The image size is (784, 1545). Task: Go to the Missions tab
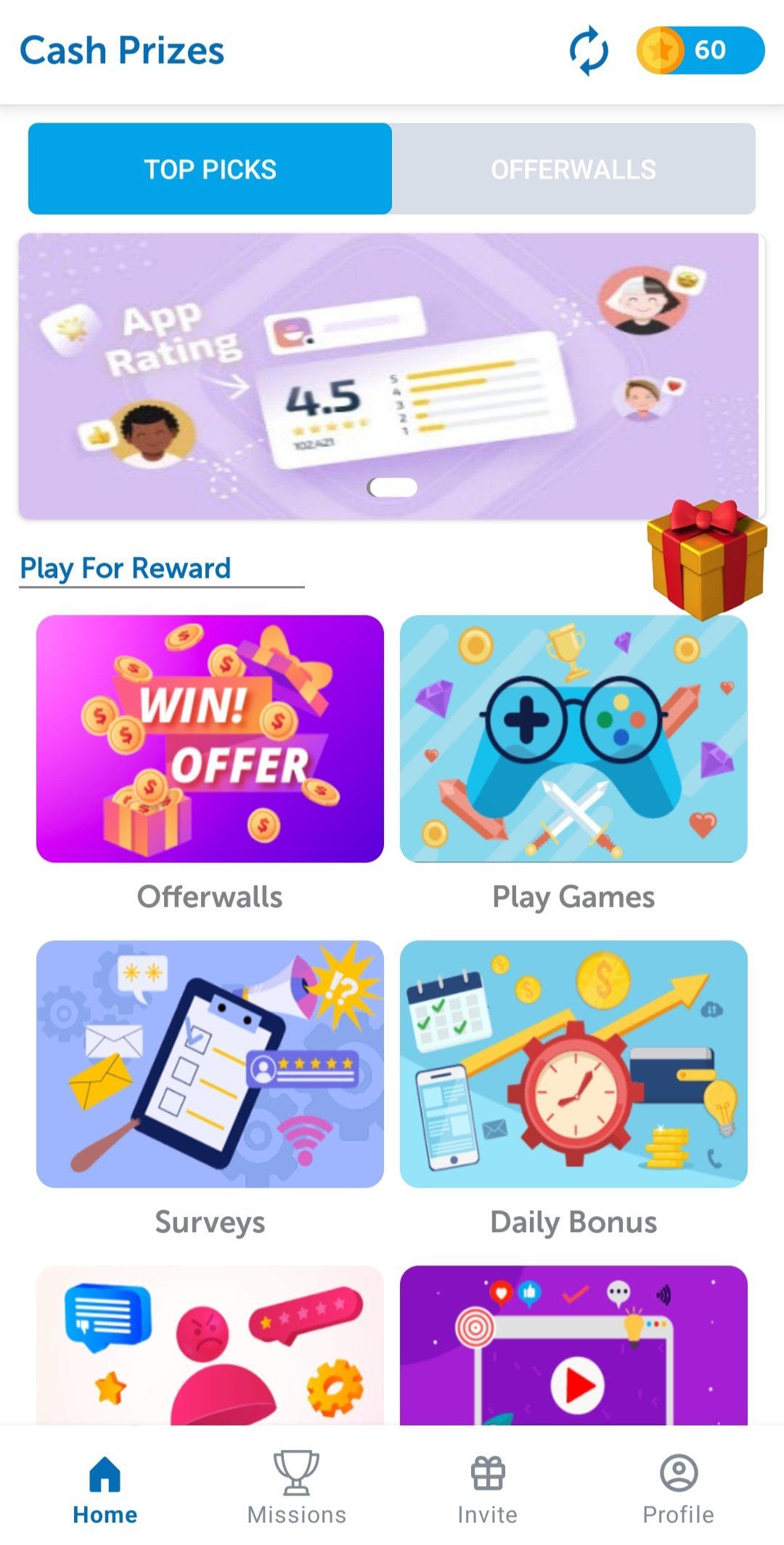tap(296, 1488)
